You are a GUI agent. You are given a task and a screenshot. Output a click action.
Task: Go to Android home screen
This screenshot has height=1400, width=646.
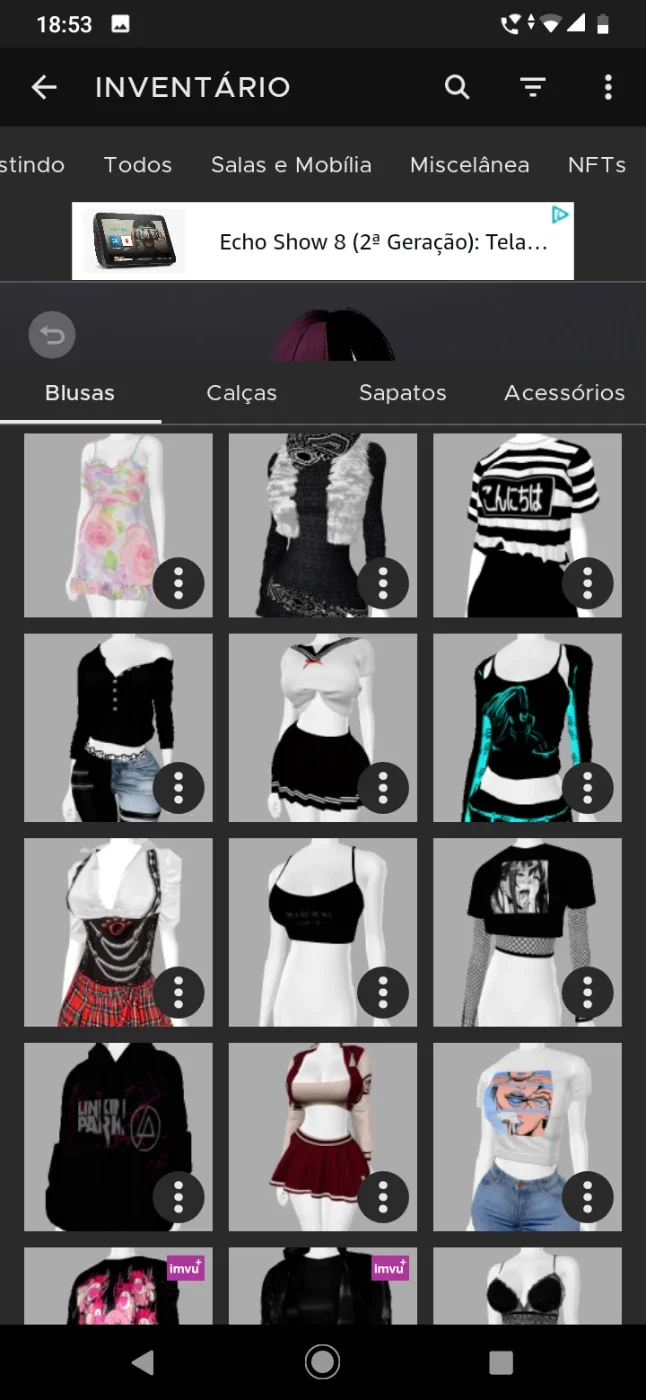[322, 1361]
